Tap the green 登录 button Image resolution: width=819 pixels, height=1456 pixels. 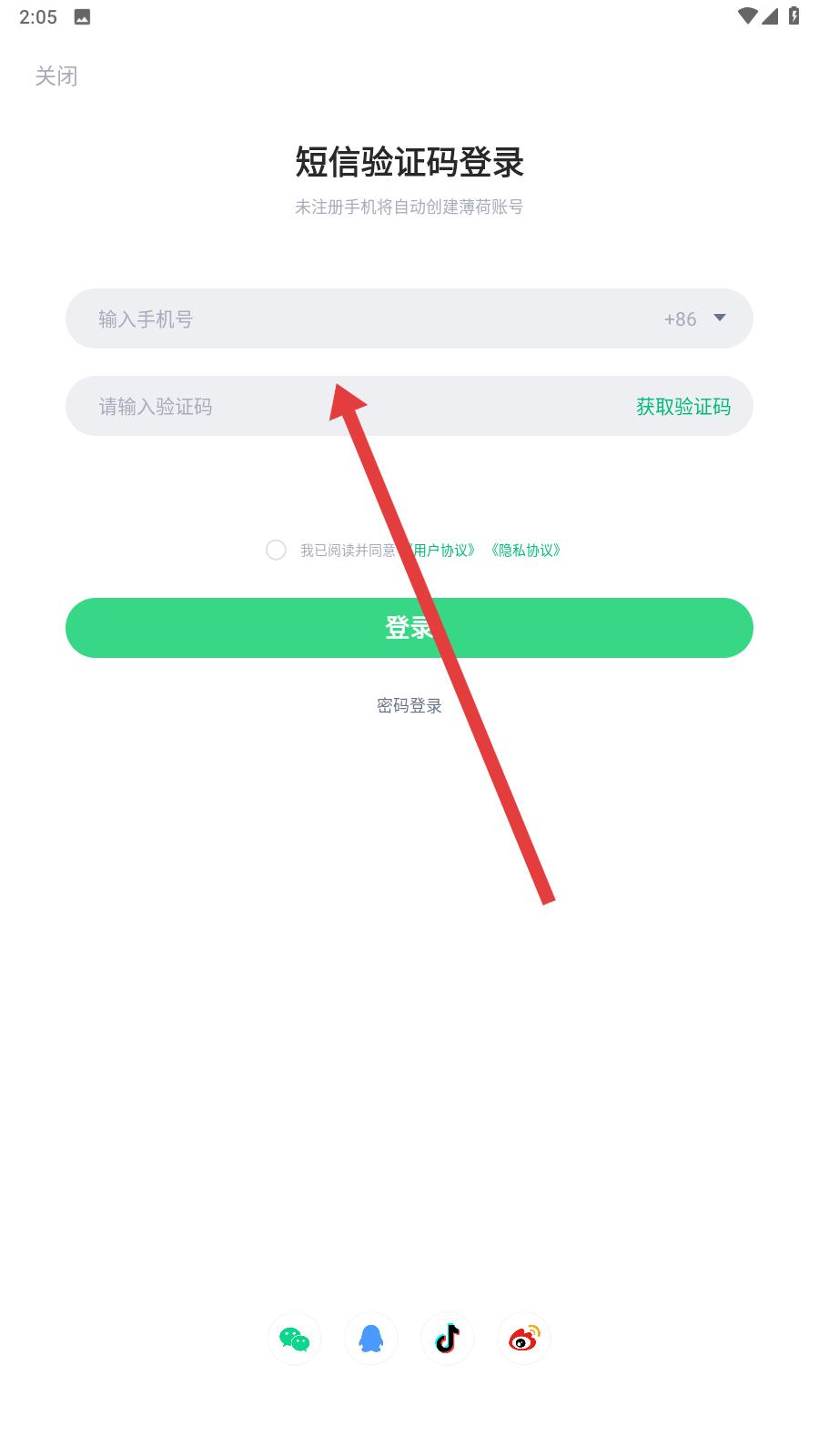click(x=409, y=628)
